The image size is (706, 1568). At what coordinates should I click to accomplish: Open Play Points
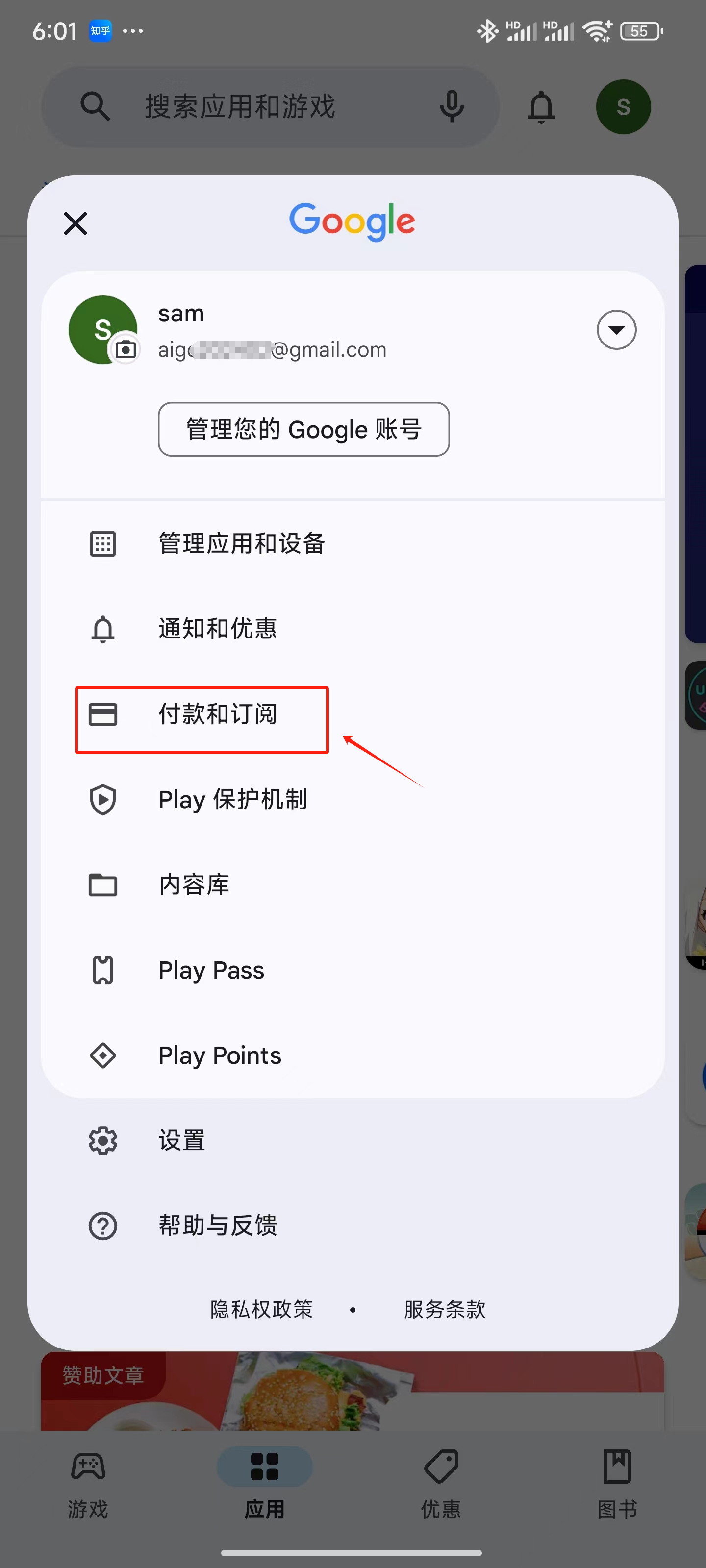tap(219, 1055)
